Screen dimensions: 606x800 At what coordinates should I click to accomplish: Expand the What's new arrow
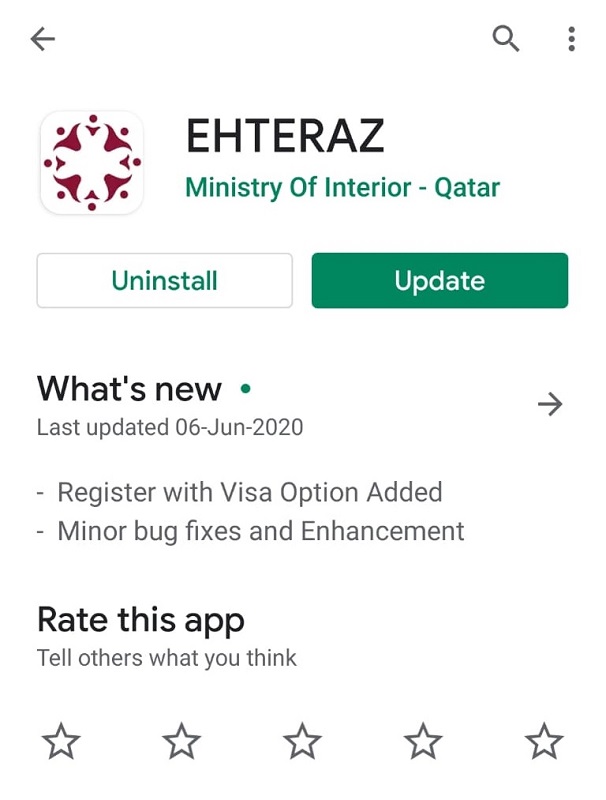[x=550, y=404]
